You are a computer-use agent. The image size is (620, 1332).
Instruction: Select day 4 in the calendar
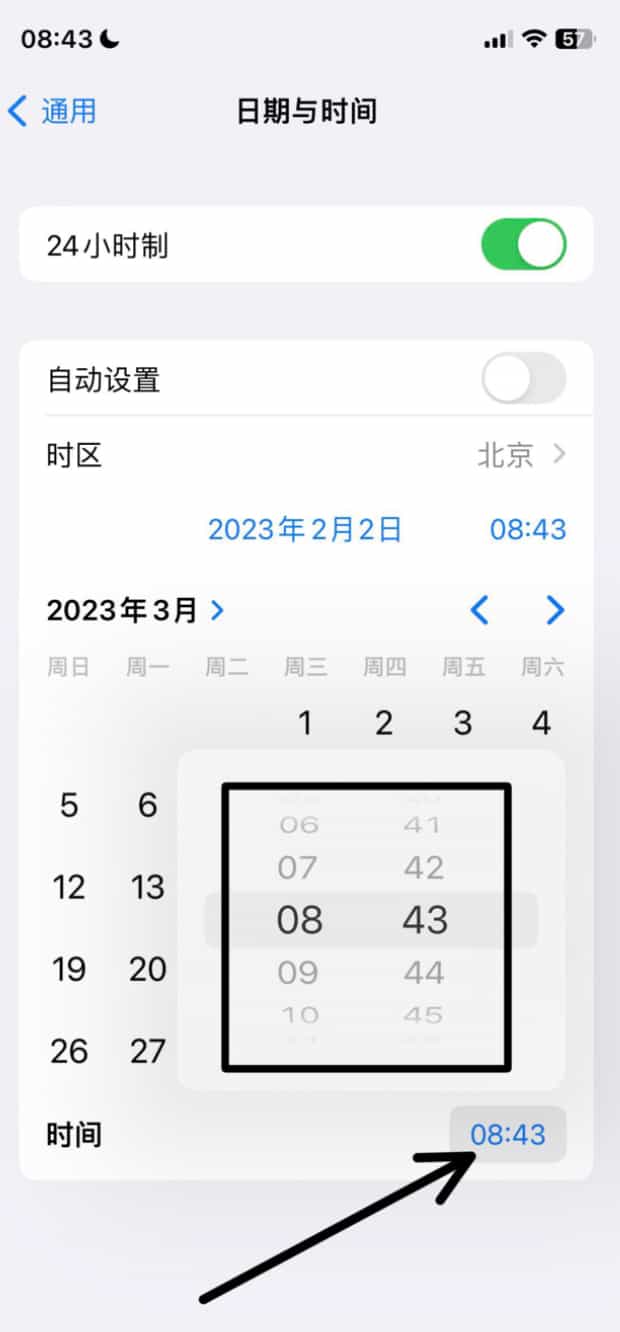[x=541, y=723]
